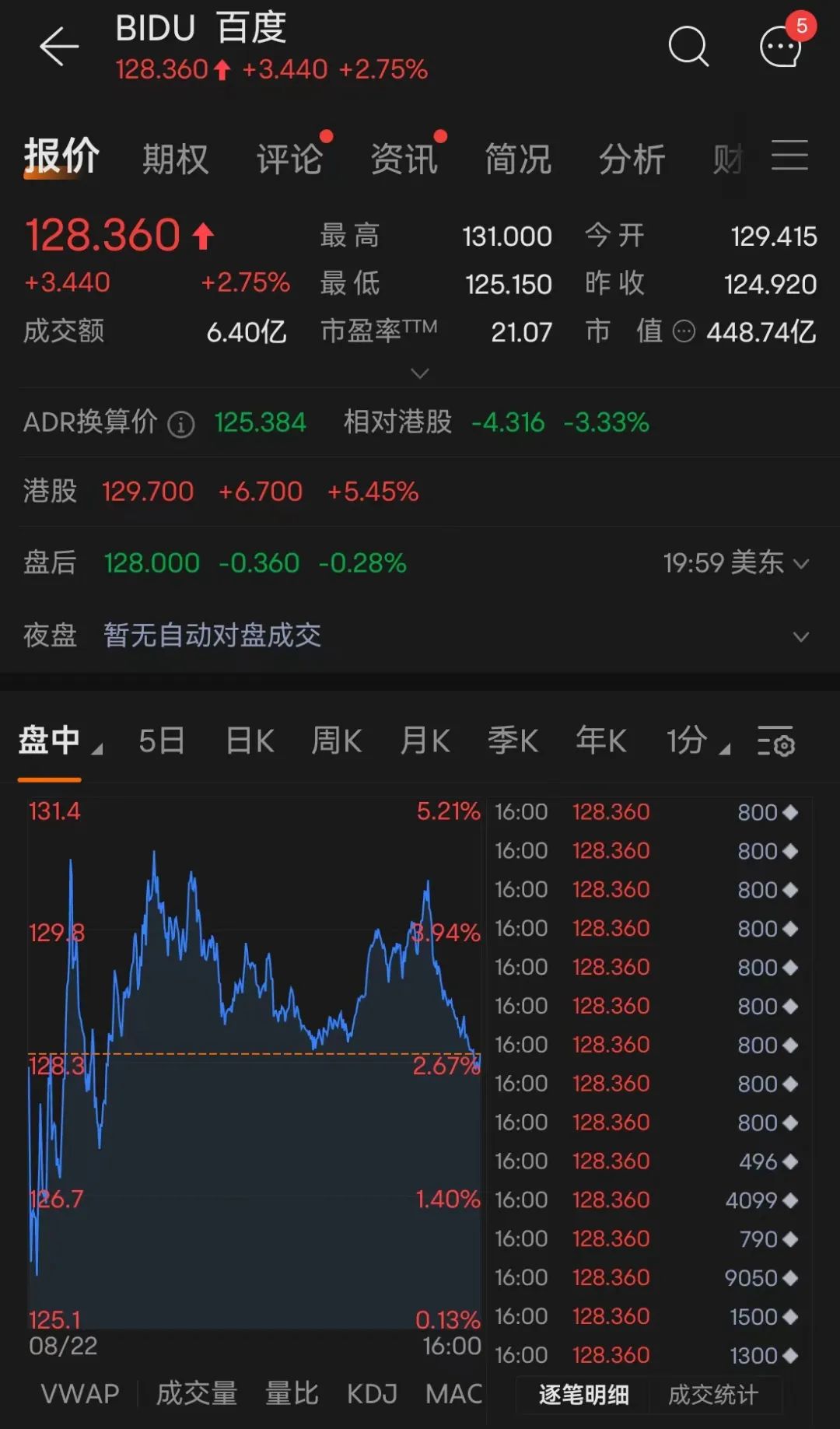Switch to the 评论 tab
Image resolution: width=840 pixels, height=1429 pixels.
click(x=289, y=159)
